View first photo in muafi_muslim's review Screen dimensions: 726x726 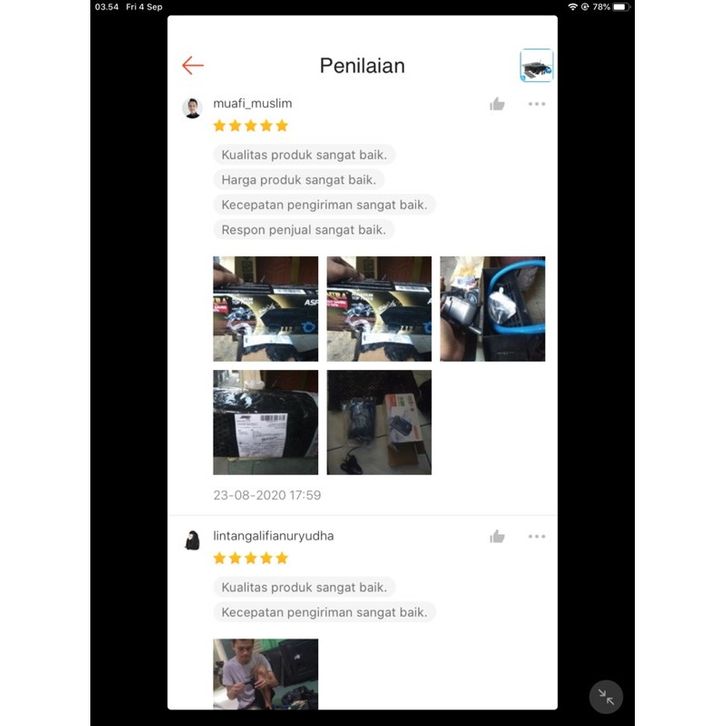click(x=265, y=309)
